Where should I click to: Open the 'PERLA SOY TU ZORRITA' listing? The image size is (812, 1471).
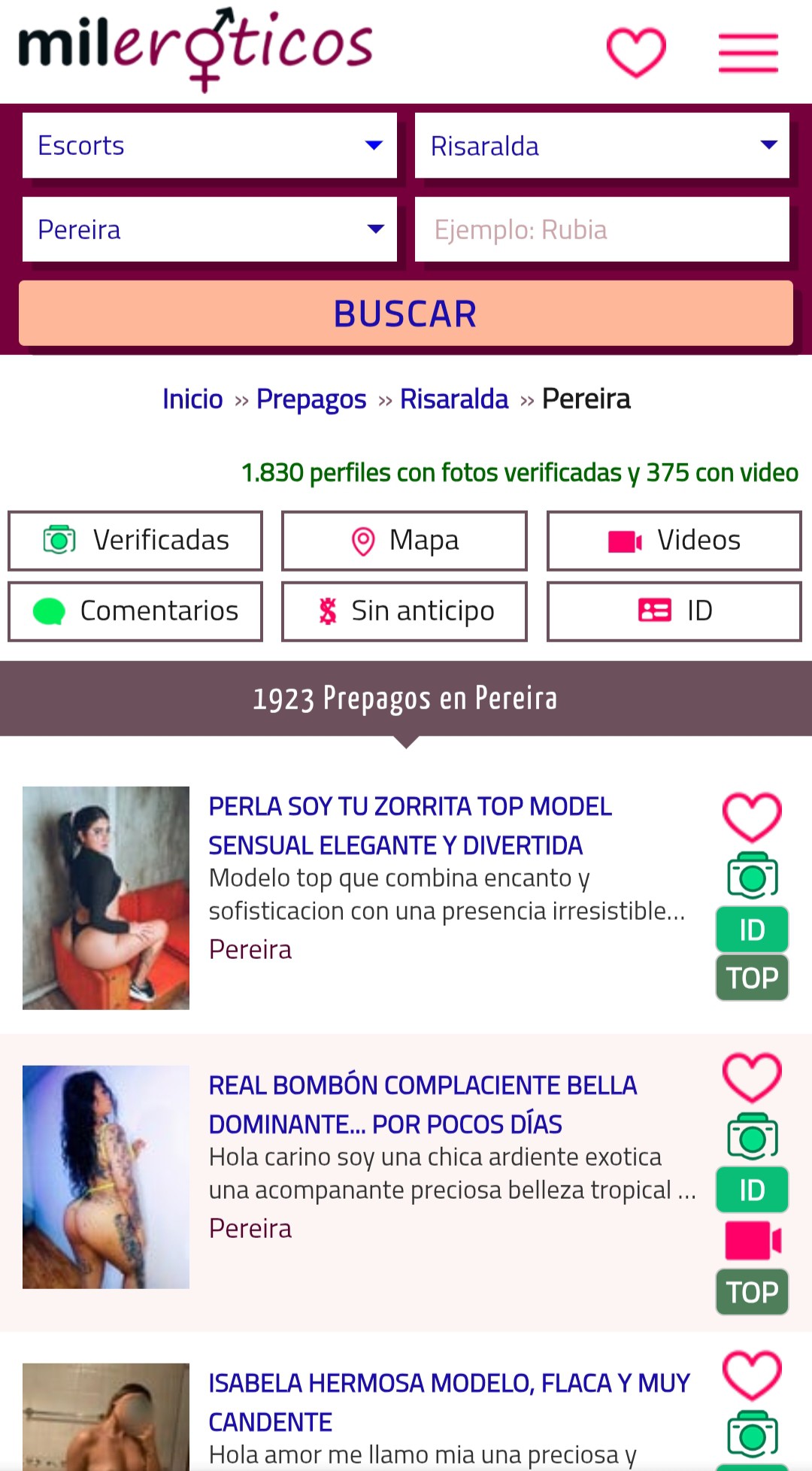tap(410, 826)
